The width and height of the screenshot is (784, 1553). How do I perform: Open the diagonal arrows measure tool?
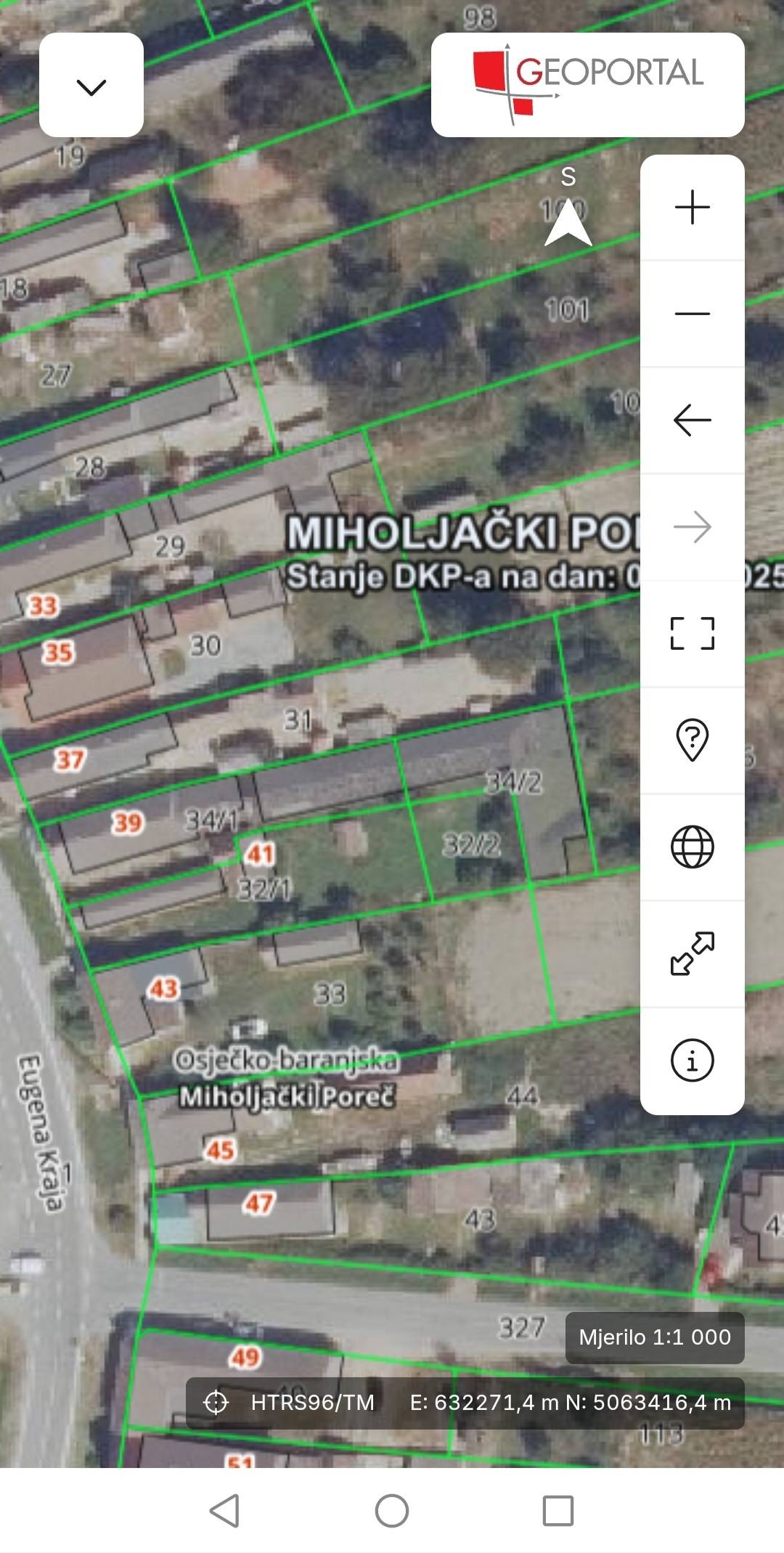coord(692,953)
